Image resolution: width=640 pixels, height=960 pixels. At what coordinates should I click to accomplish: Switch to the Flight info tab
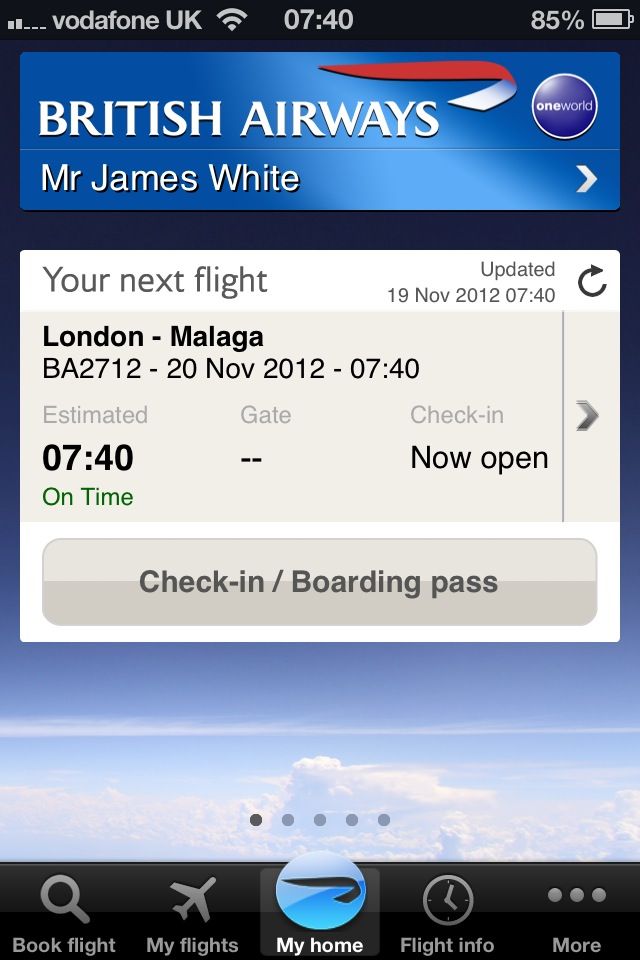tap(447, 914)
